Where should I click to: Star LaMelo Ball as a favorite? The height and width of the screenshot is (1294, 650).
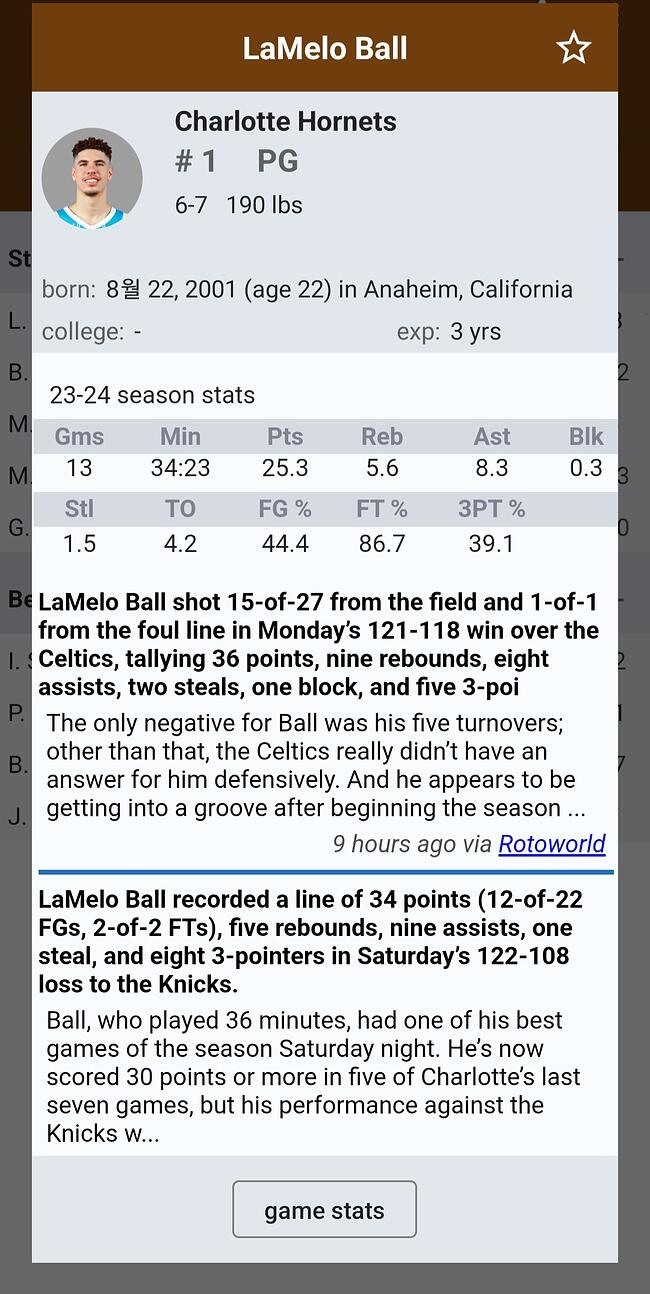573,47
